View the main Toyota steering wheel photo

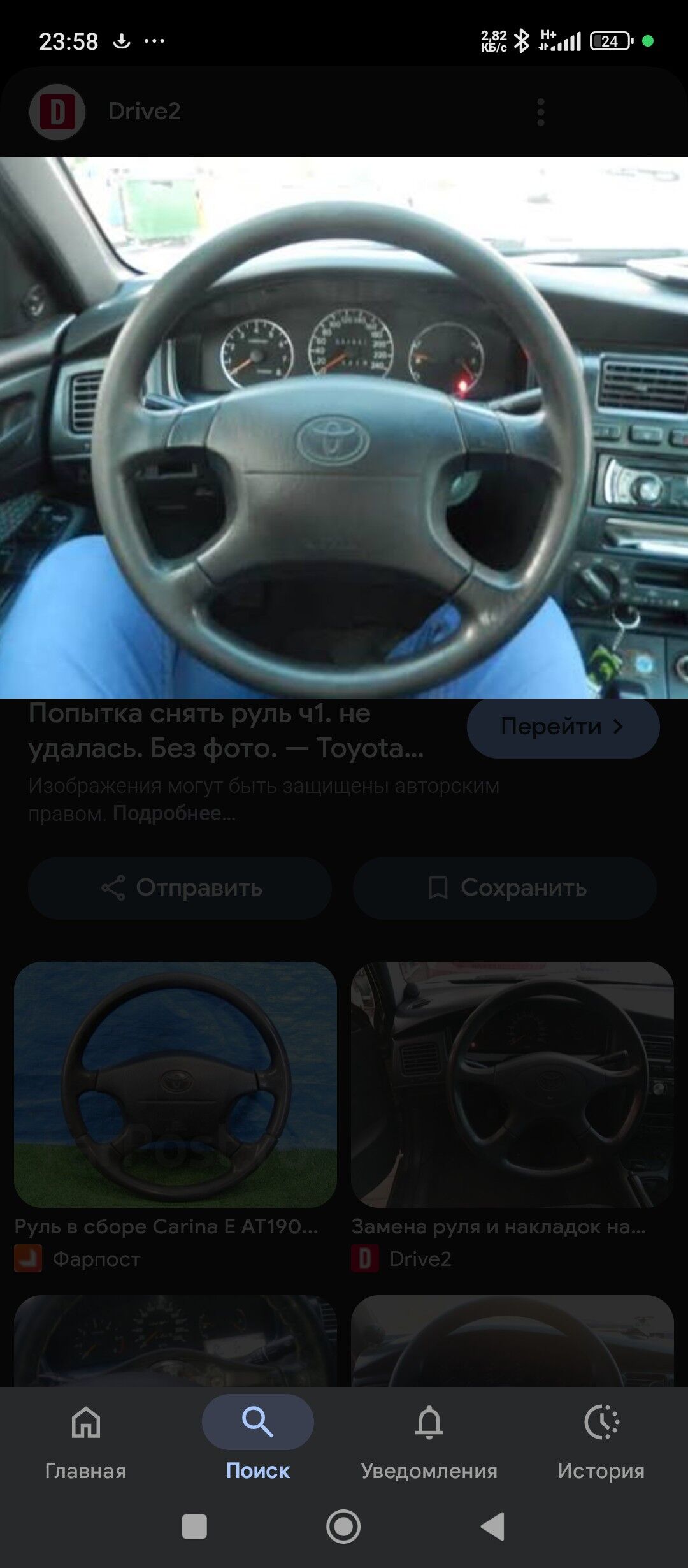[344, 427]
